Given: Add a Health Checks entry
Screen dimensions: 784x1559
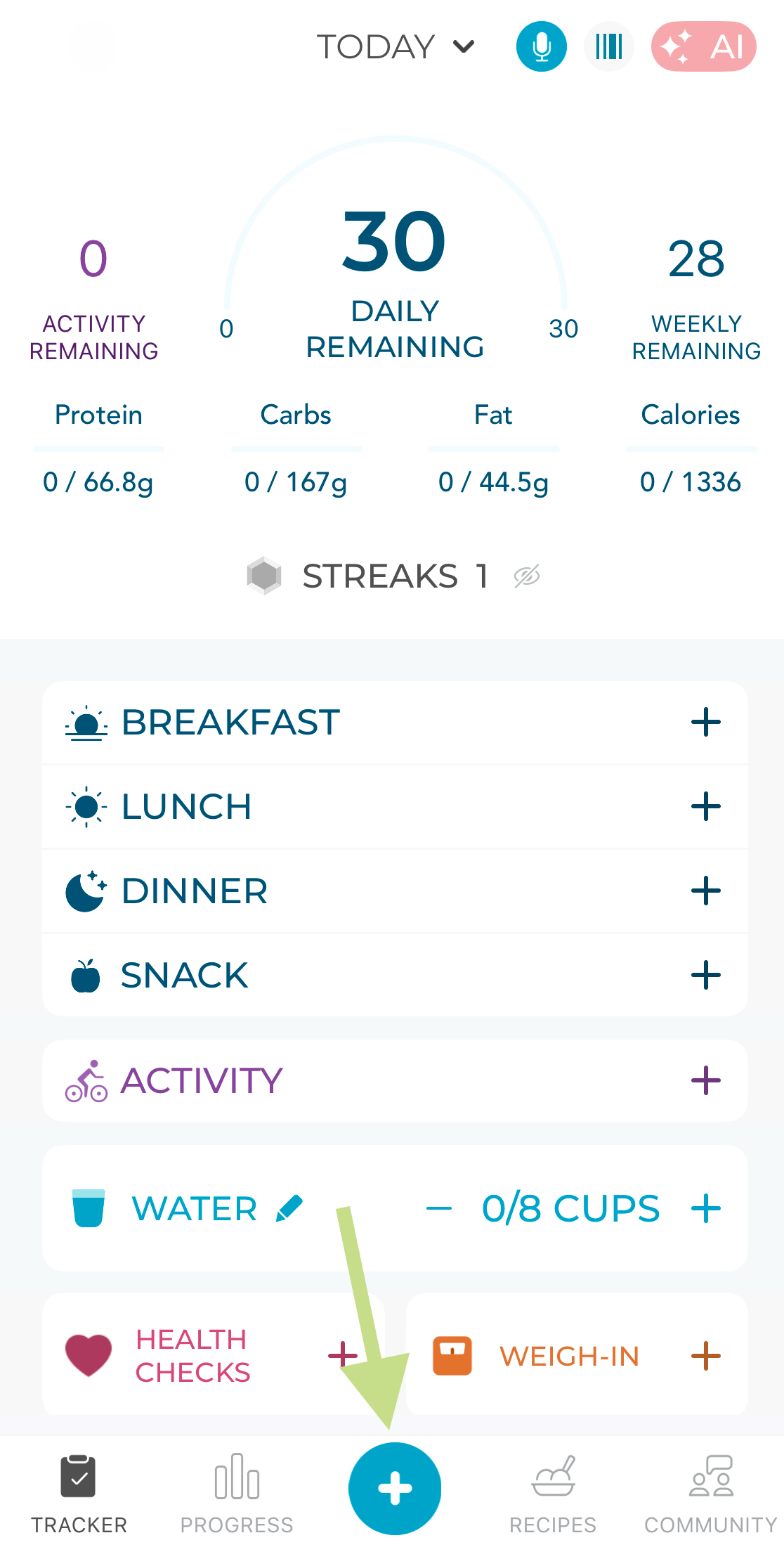Looking at the screenshot, I should 342,1354.
